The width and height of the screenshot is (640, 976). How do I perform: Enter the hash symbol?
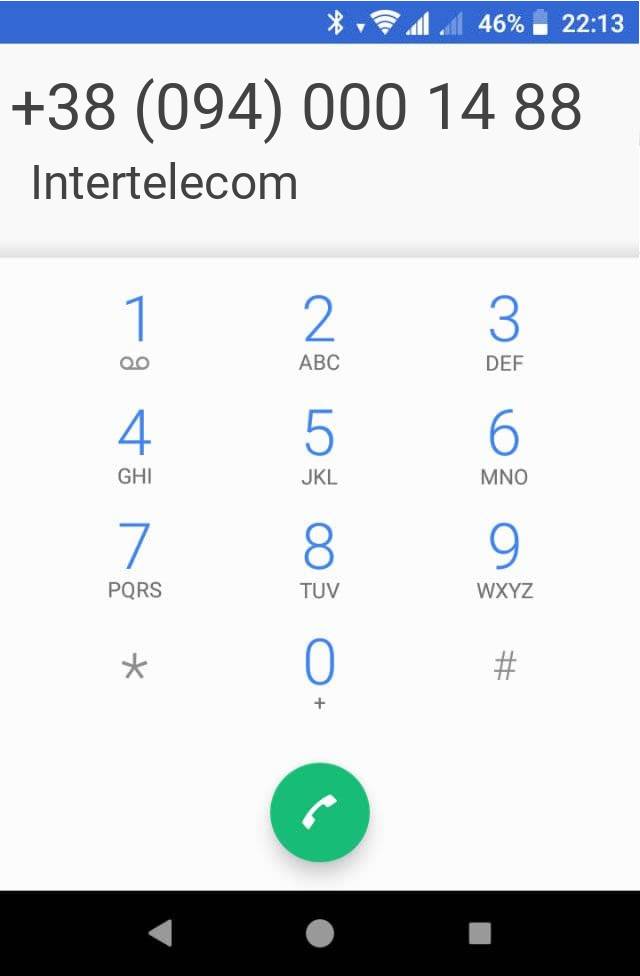[505, 666]
